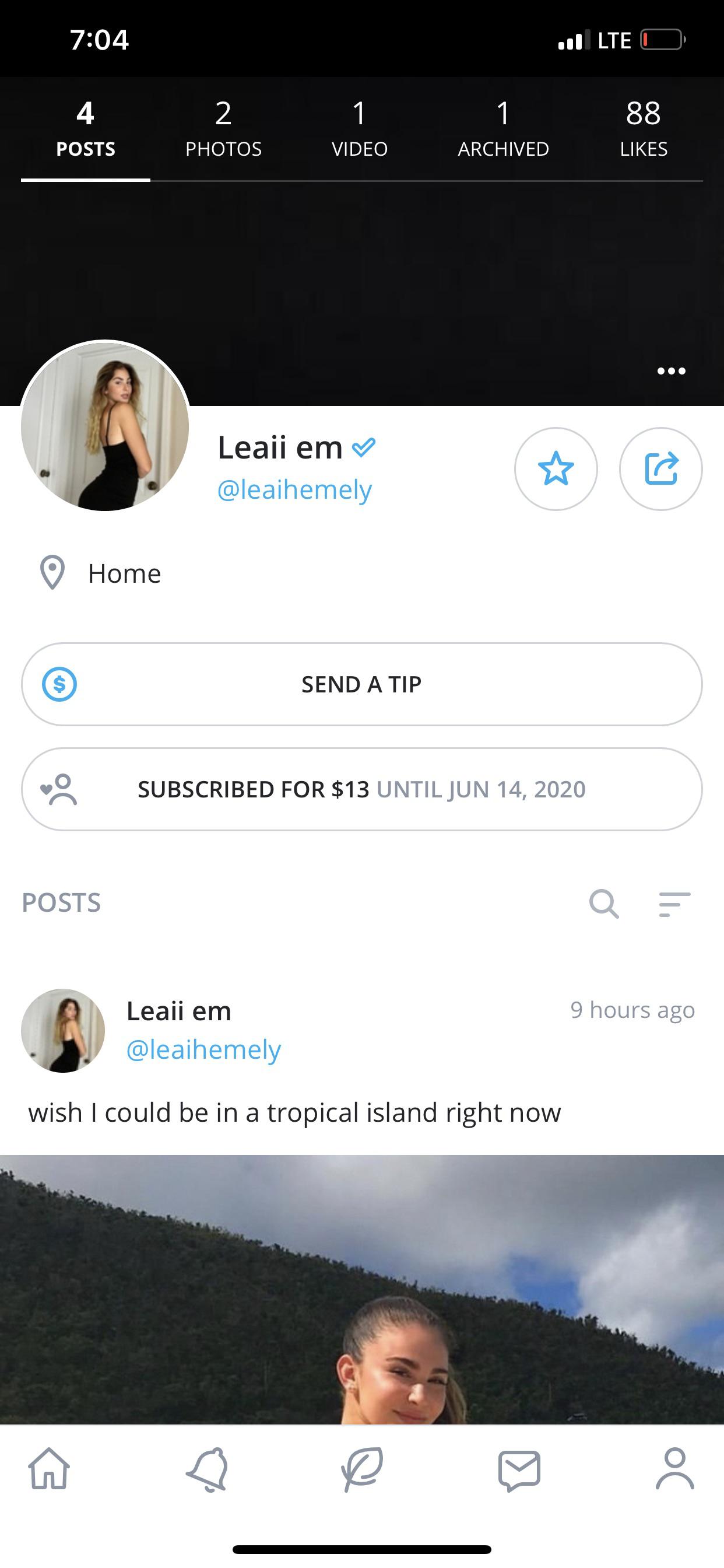Select the LIKES tab showing 88

tap(643, 129)
